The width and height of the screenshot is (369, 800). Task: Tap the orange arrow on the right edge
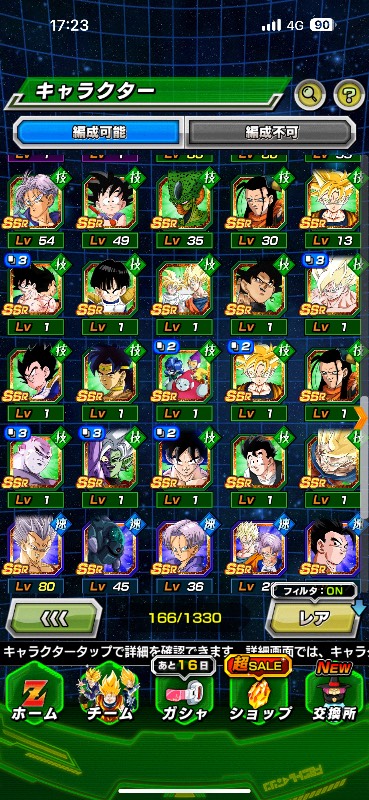pyautogui.click(x=361, y=418)
